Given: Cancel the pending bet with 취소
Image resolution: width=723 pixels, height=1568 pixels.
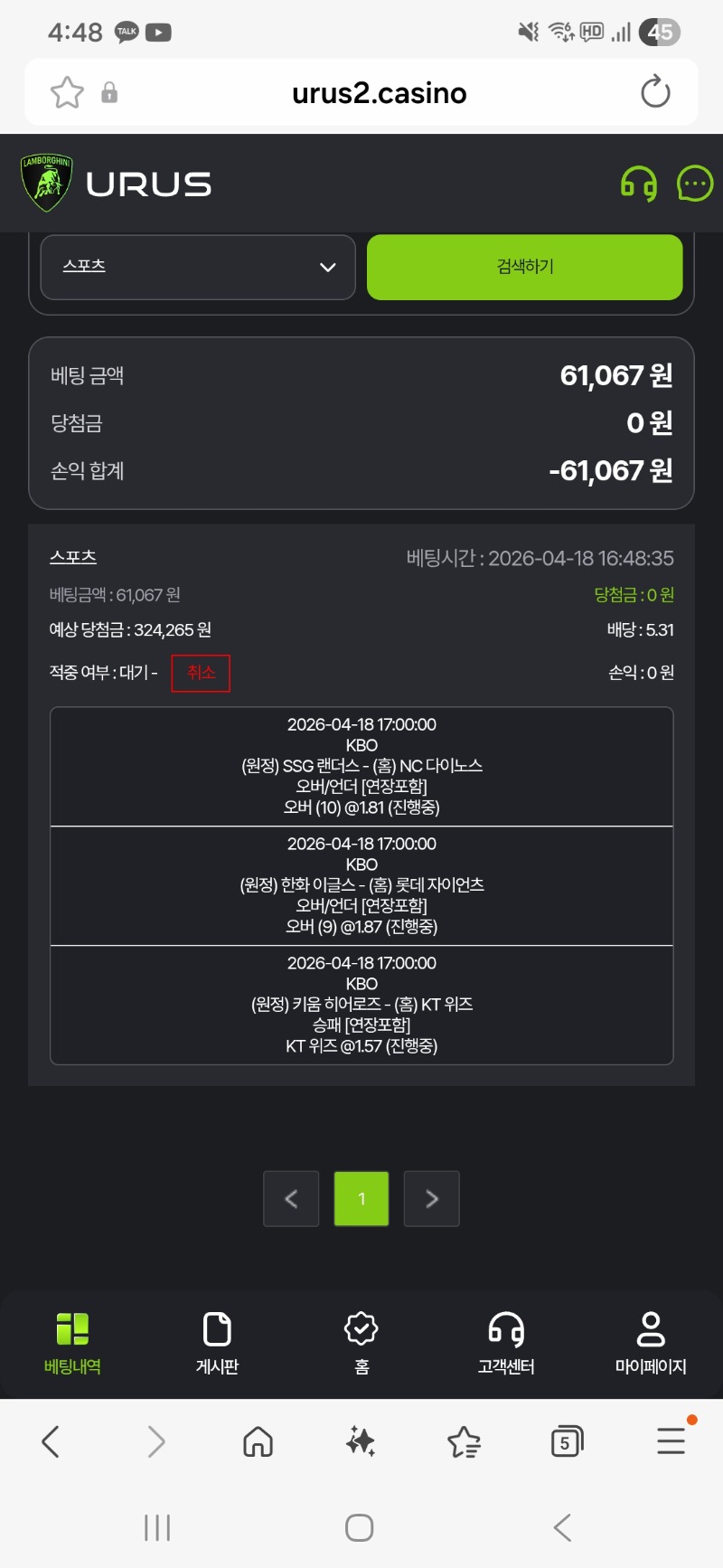Looking at the screenshot, I should click(x=201, y=673).
